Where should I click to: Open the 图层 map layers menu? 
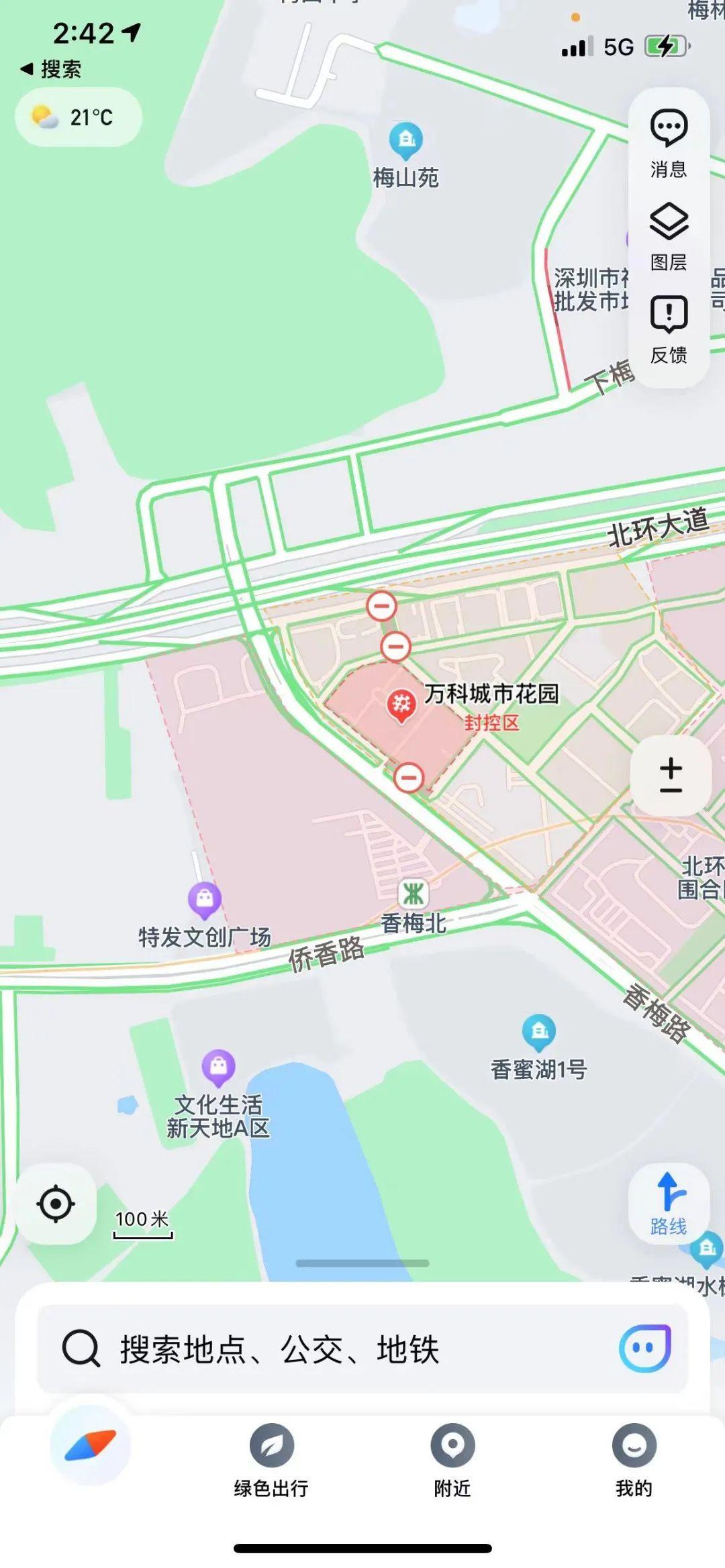669,236
